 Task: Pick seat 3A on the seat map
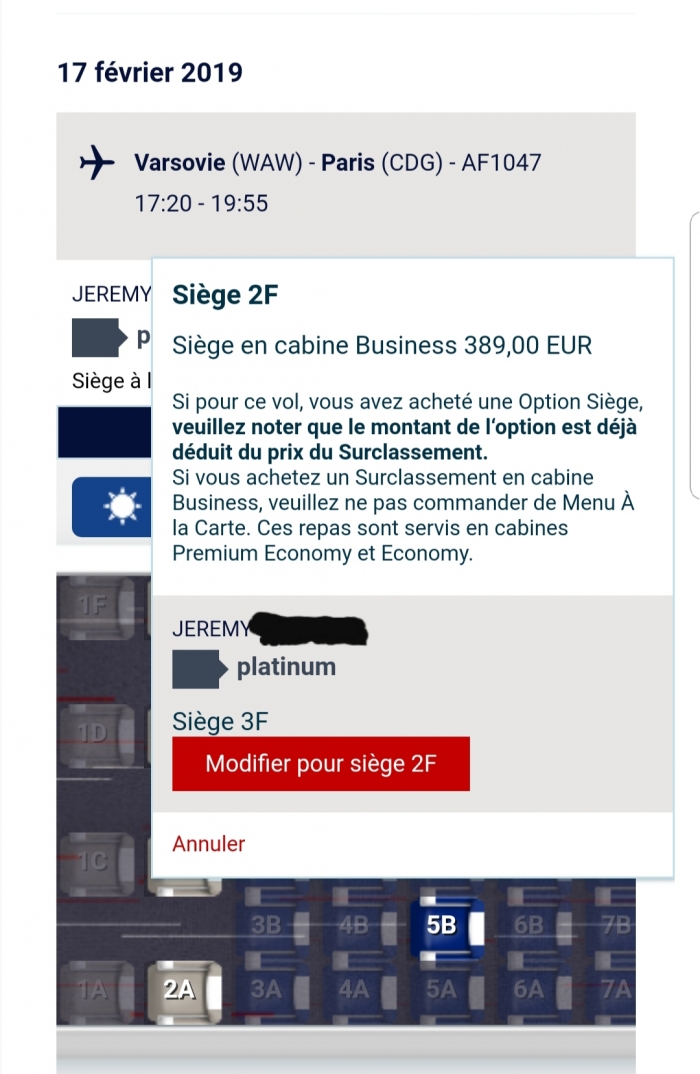tap(266, 989)
